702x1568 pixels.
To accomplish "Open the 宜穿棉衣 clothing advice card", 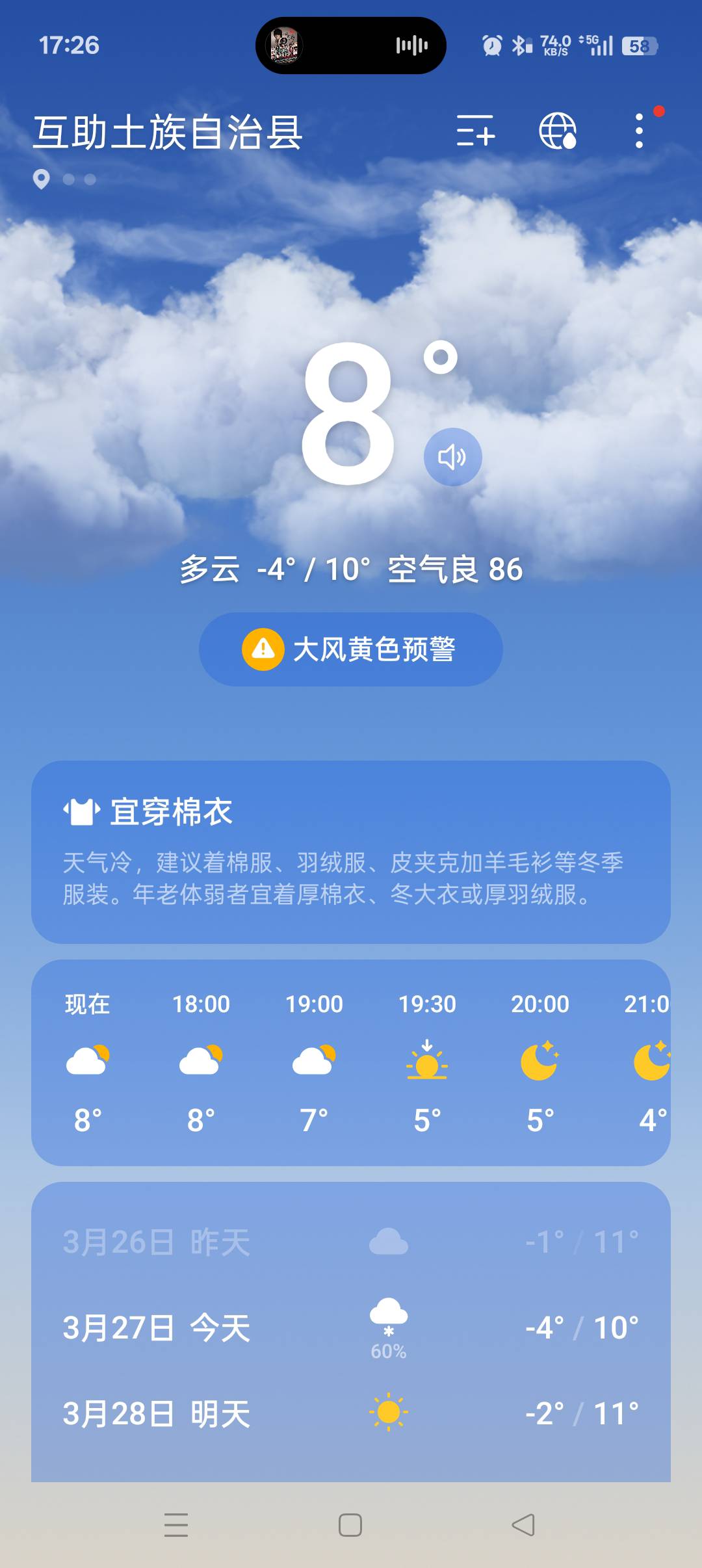I will [351, 852].
